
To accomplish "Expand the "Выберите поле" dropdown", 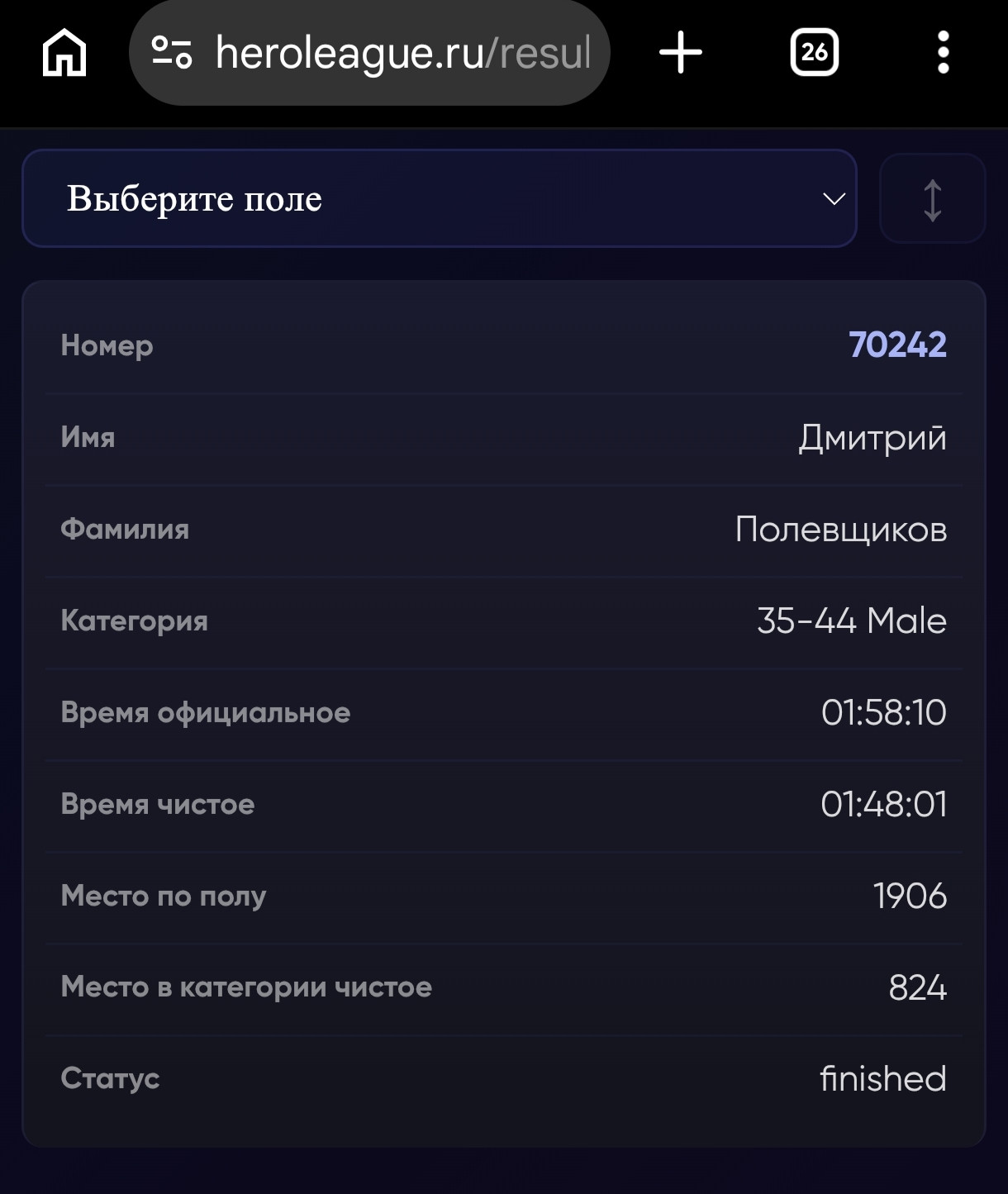I will 440,198.
